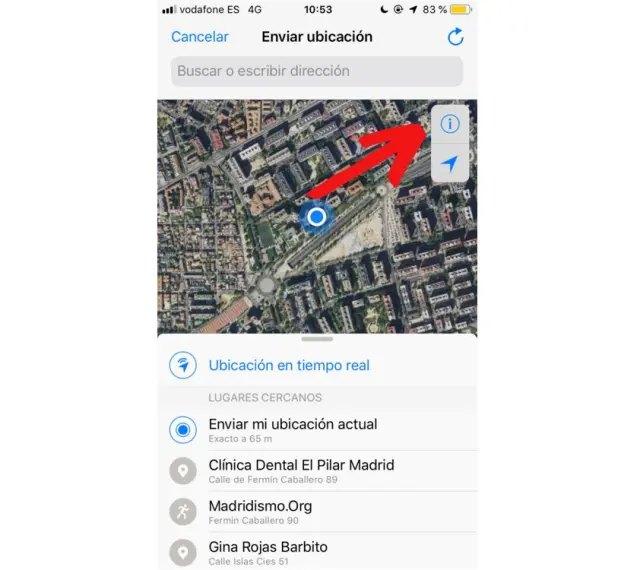Center map on my current position

pos(450,163)
